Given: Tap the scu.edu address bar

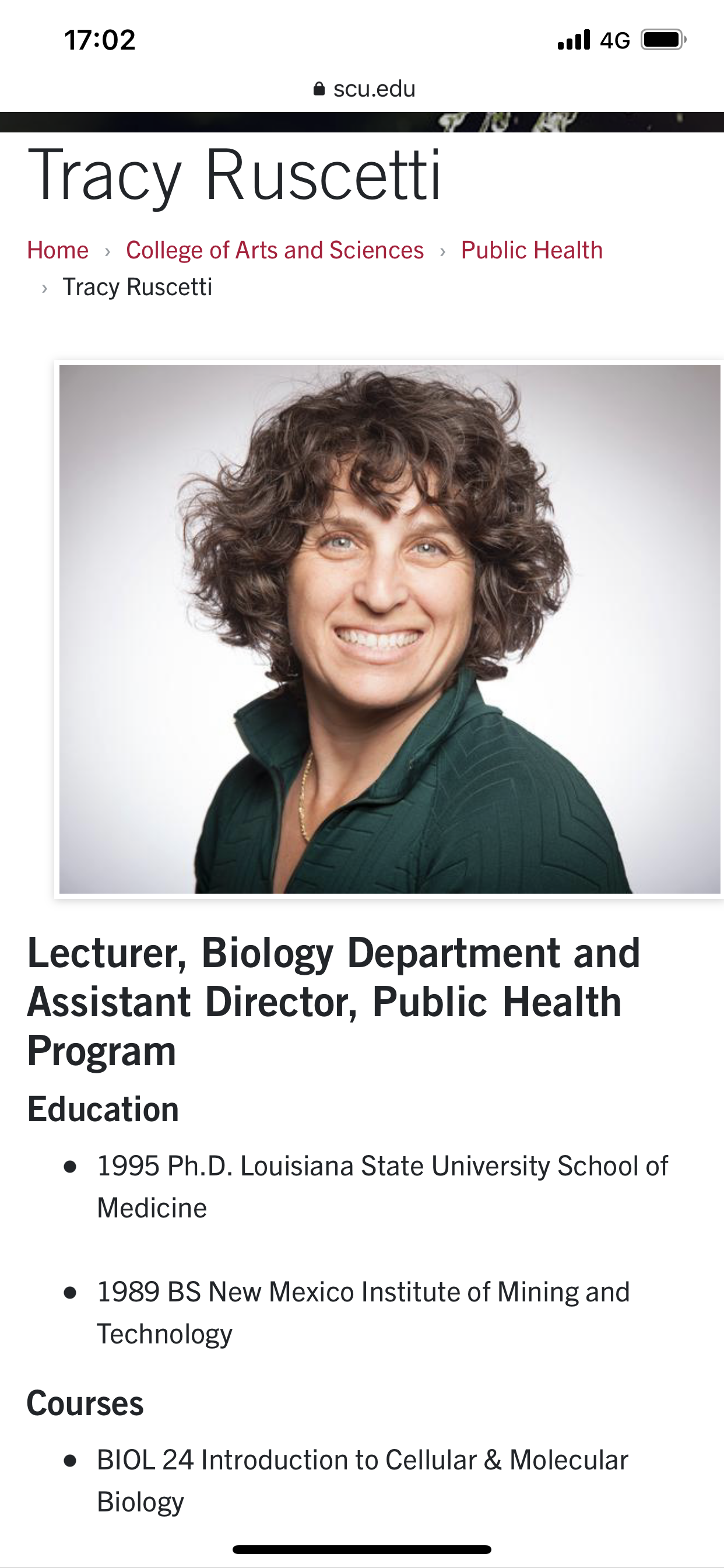Looking at the screenshot, I should 364,89.
